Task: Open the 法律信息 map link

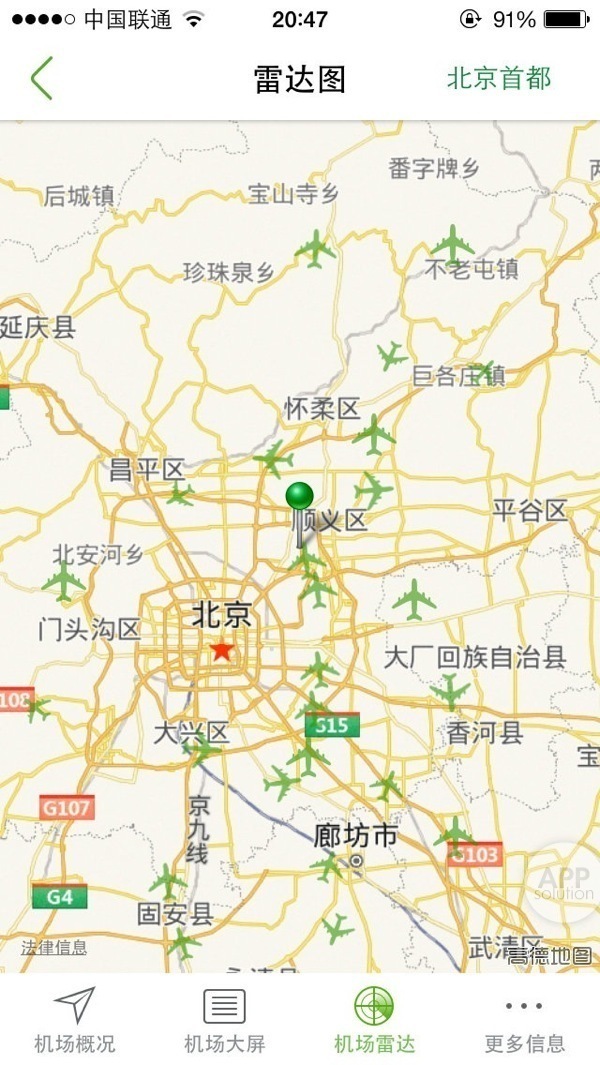Action: point(54,947)
